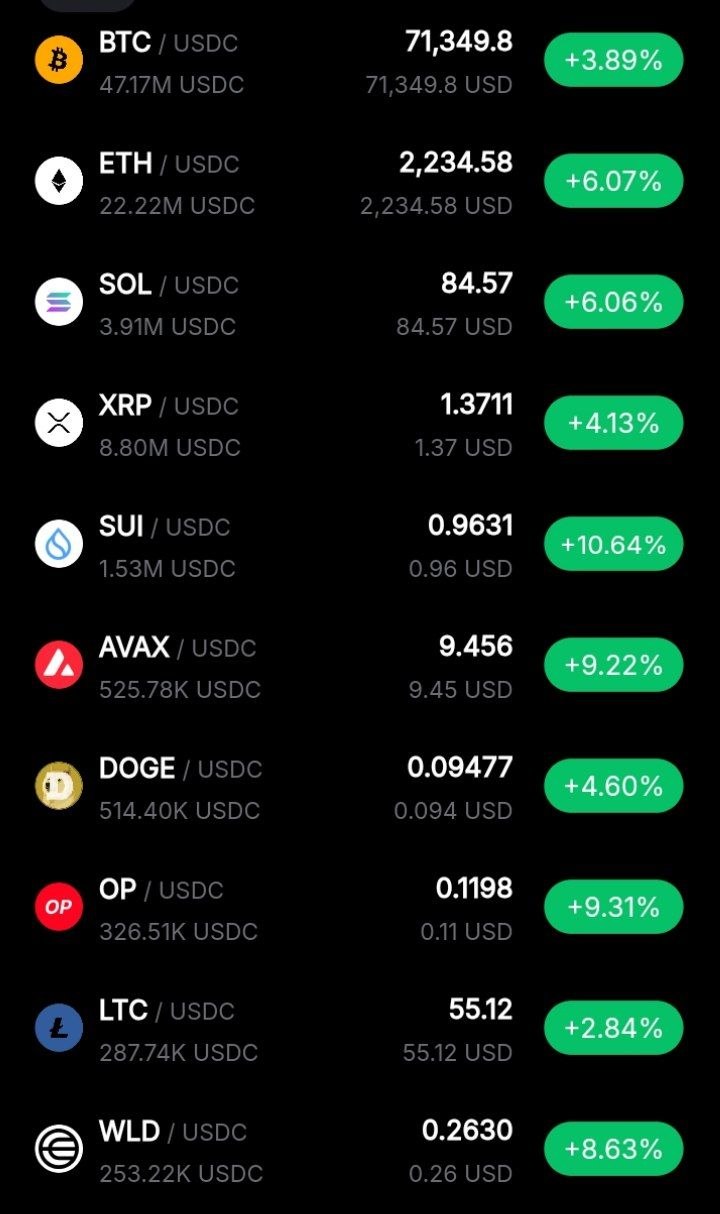Open the AVAX / USDC market

coord(180,667)
